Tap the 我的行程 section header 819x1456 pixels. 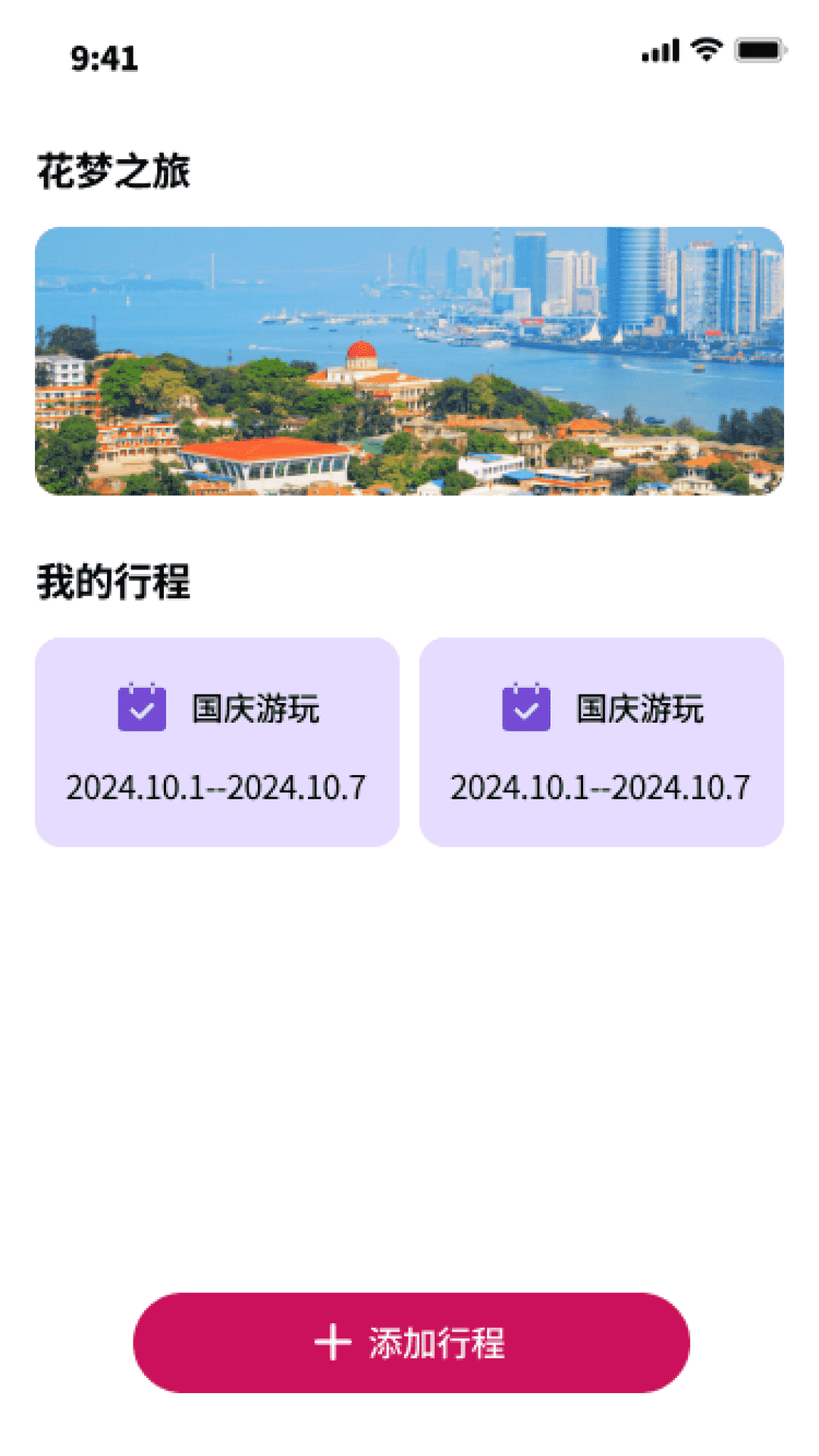115,579
